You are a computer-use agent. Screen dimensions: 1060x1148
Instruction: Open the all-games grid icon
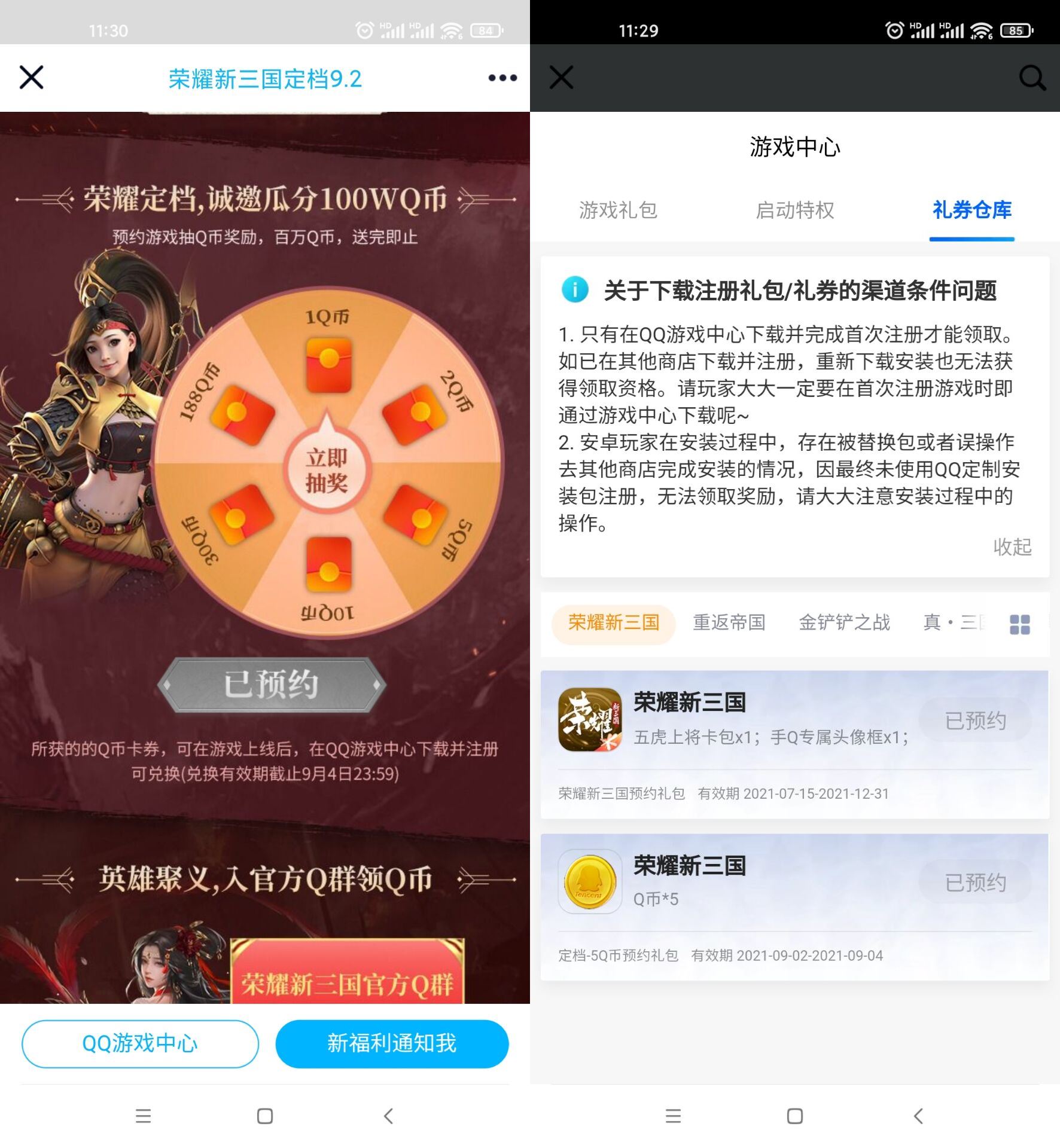[1019, 625]
